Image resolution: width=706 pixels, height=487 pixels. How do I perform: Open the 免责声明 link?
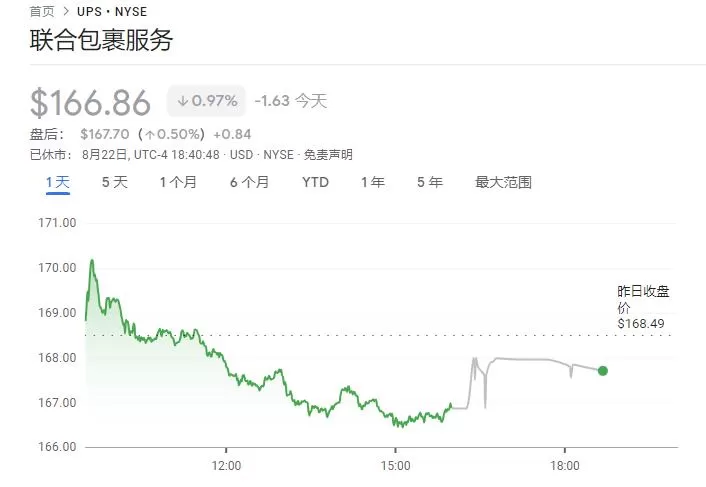click(328, 155)
